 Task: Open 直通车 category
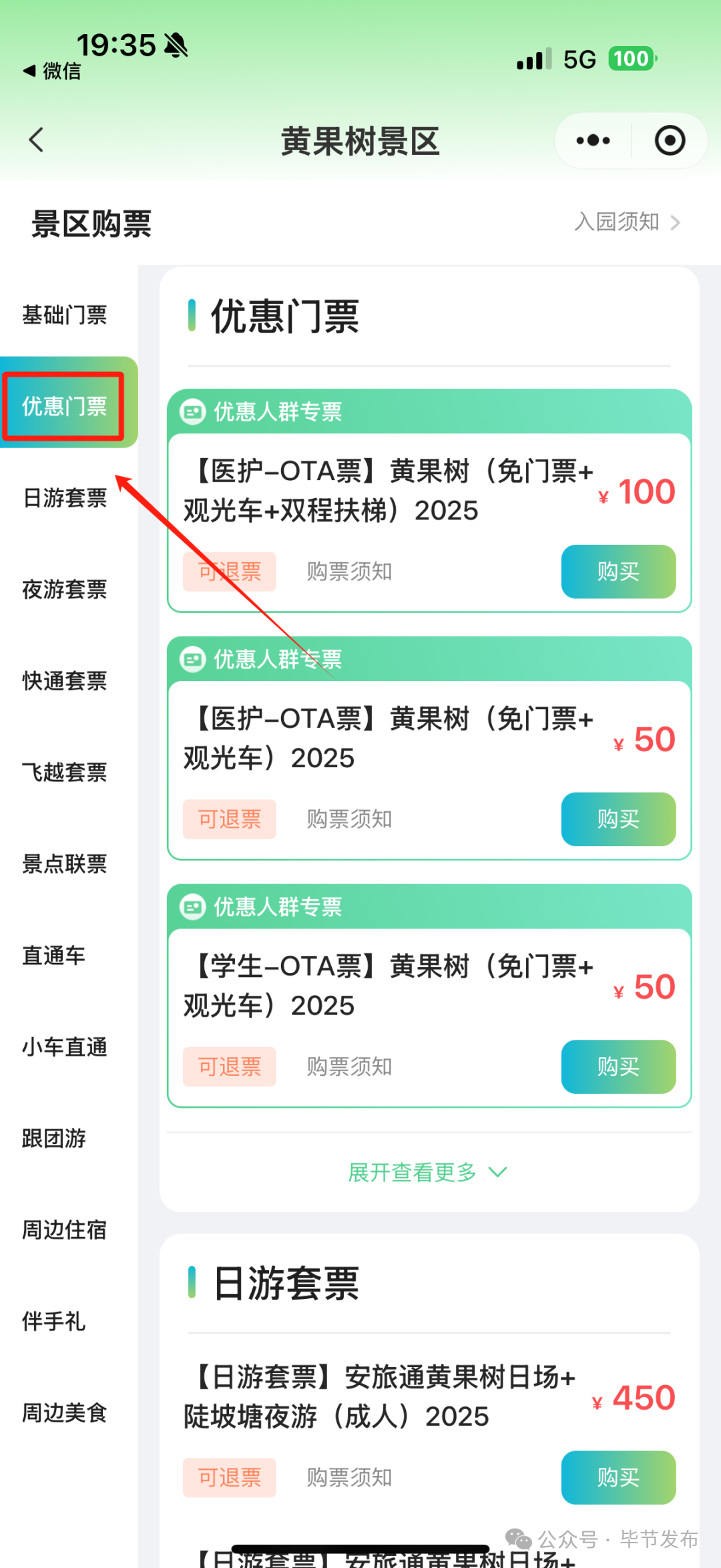(53, 955)
